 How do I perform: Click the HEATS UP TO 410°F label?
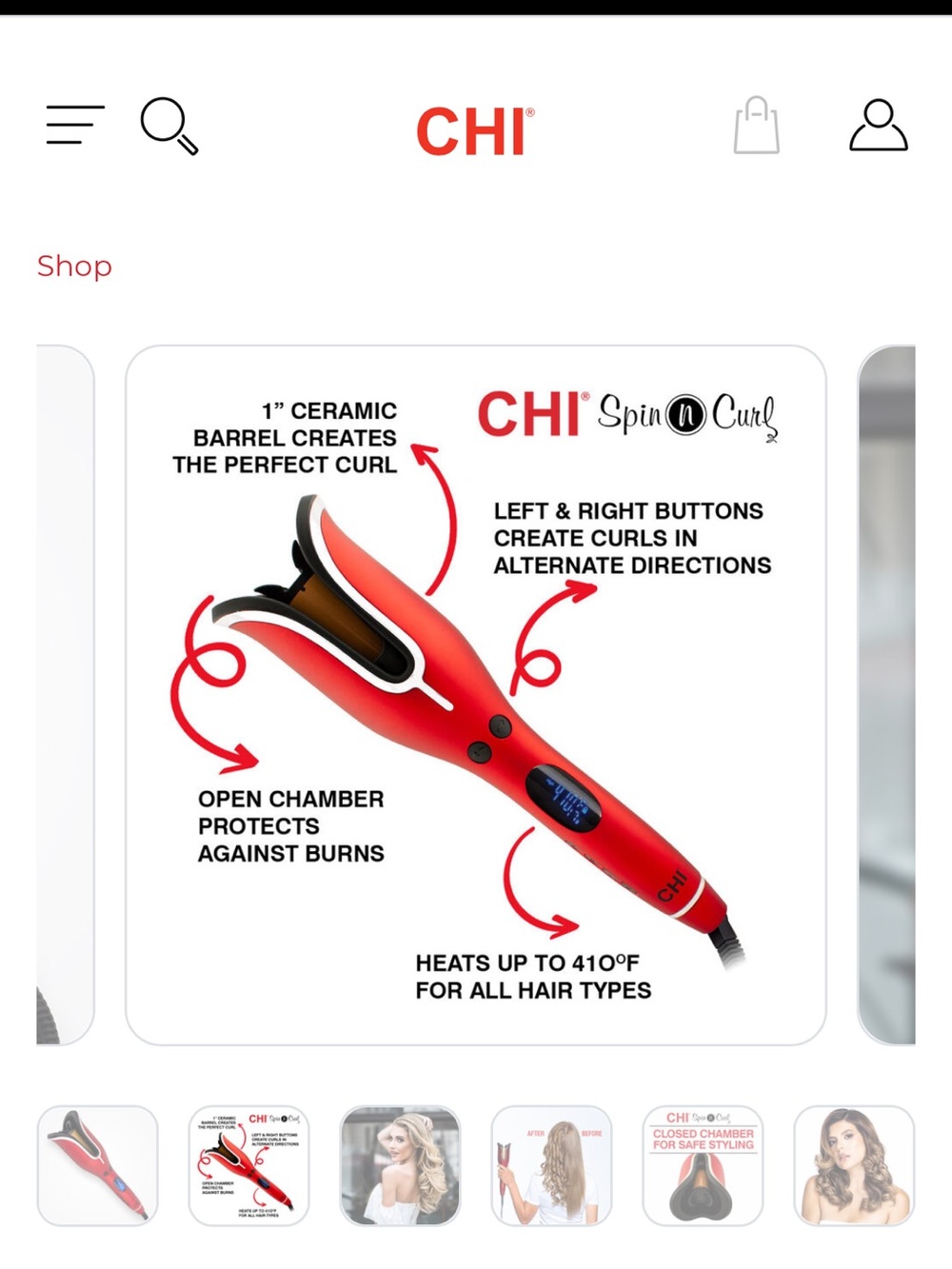[x=532, y=976]
